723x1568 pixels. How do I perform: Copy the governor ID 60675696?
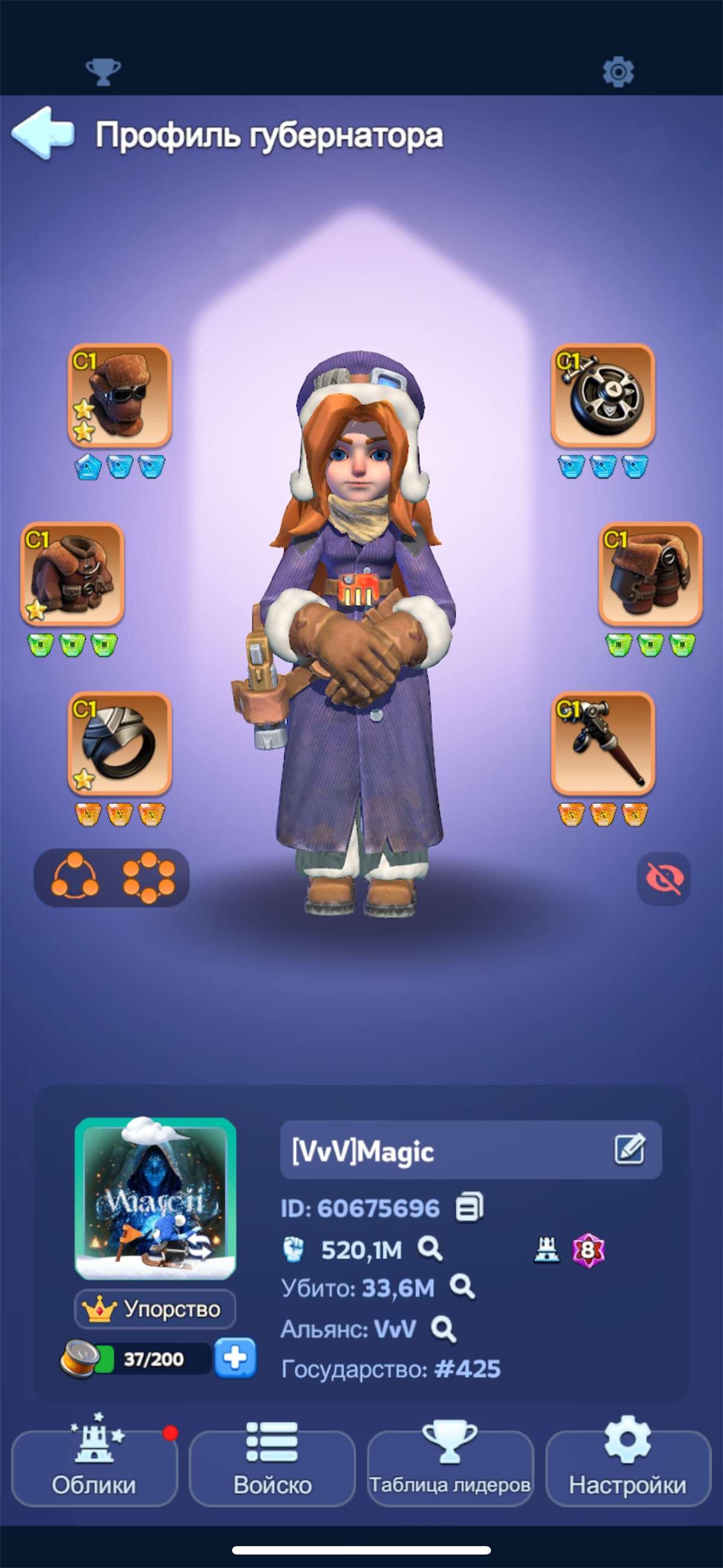tap(469, 1207)
